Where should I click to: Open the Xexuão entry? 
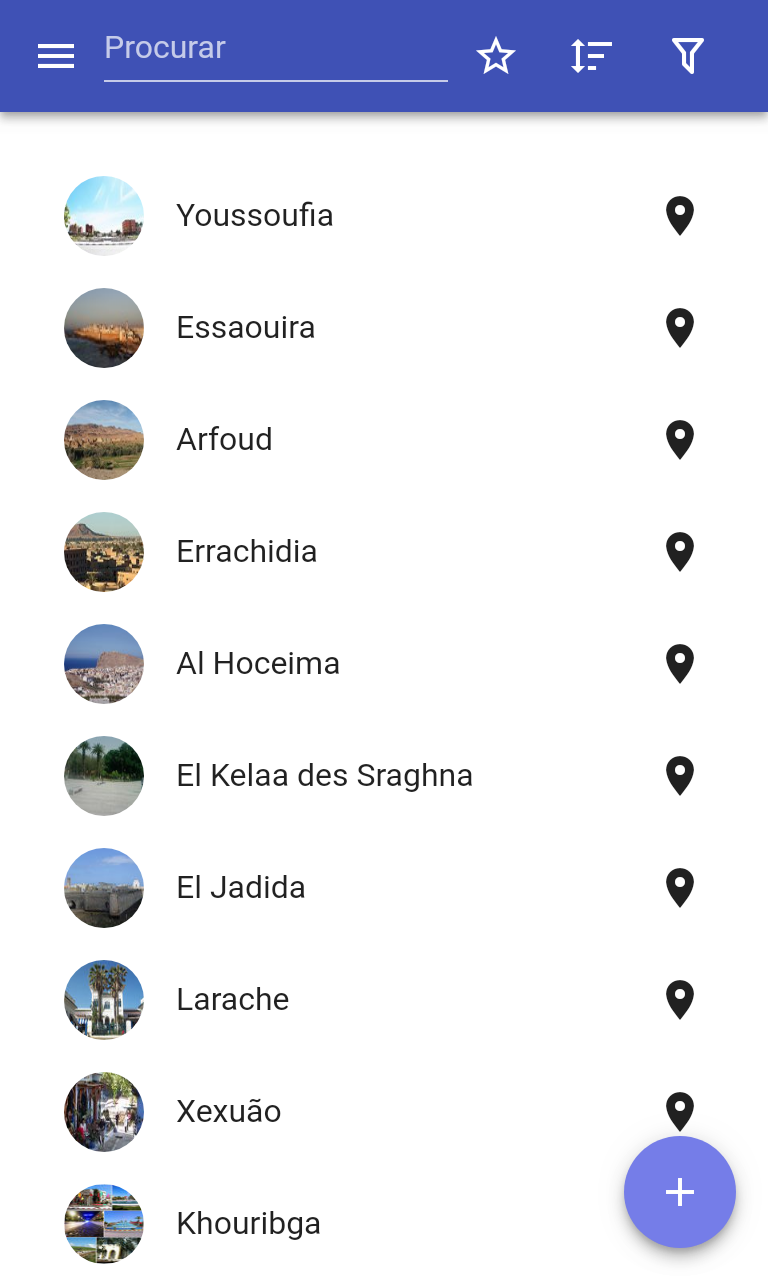pos(228,1112)
